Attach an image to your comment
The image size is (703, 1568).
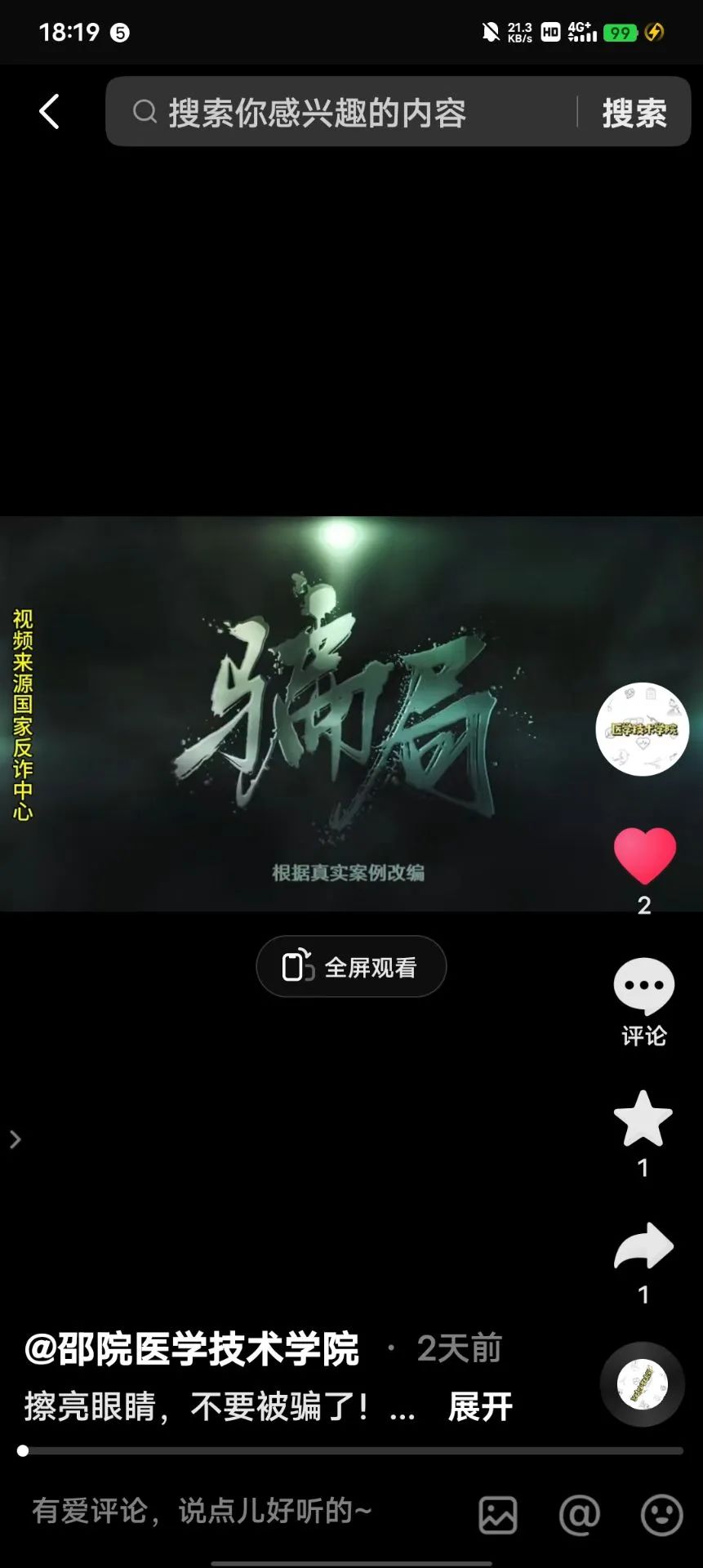(498, 1515)
